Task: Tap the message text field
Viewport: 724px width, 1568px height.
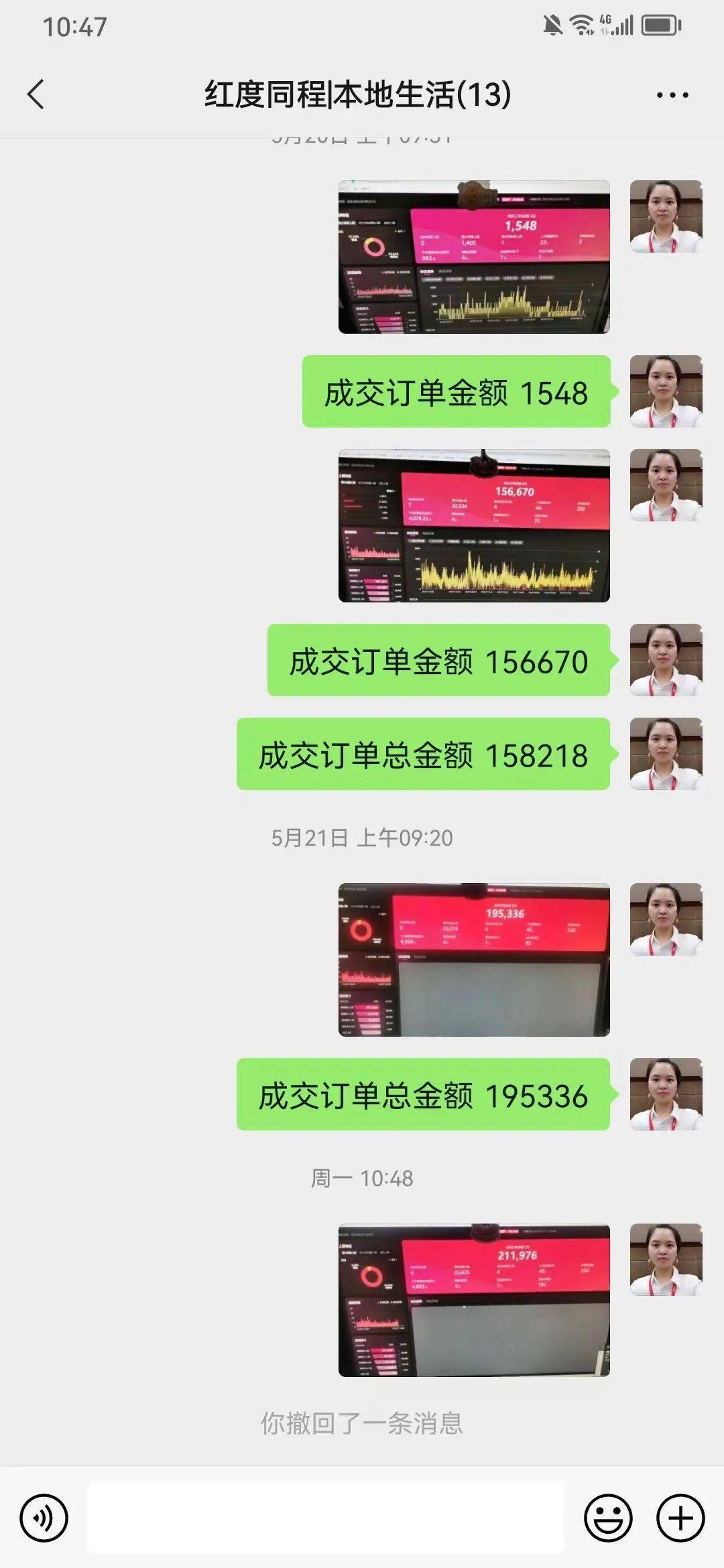Action: click(x=325, y=1517)
